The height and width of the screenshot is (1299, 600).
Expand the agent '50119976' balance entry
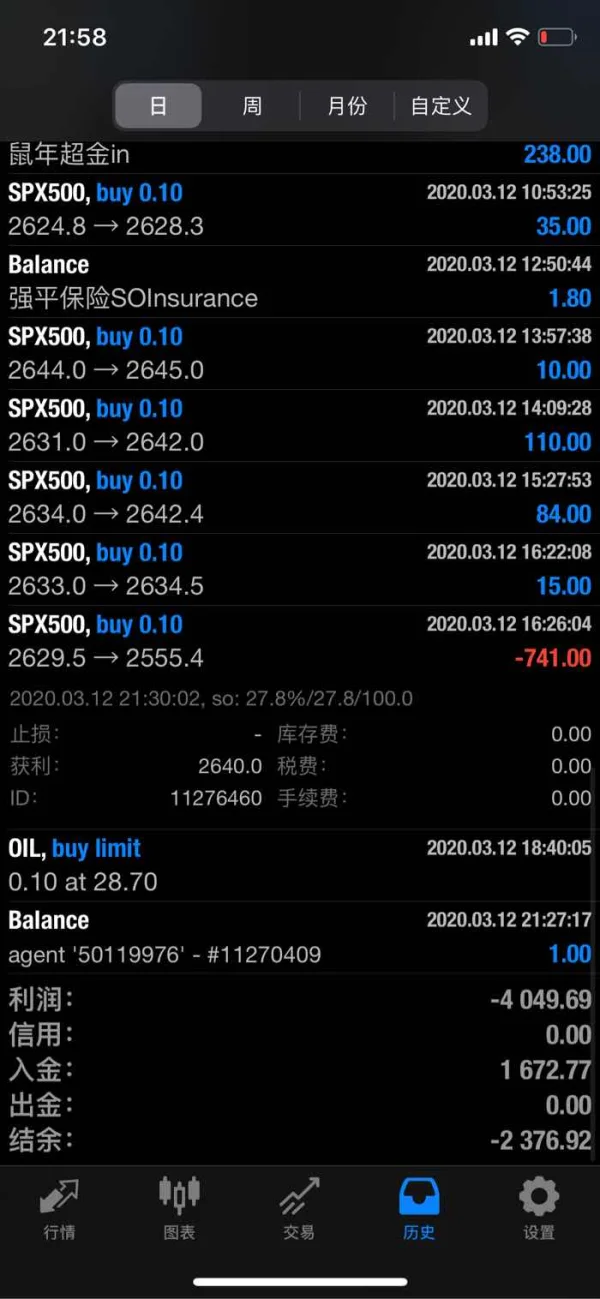[300, 937]
